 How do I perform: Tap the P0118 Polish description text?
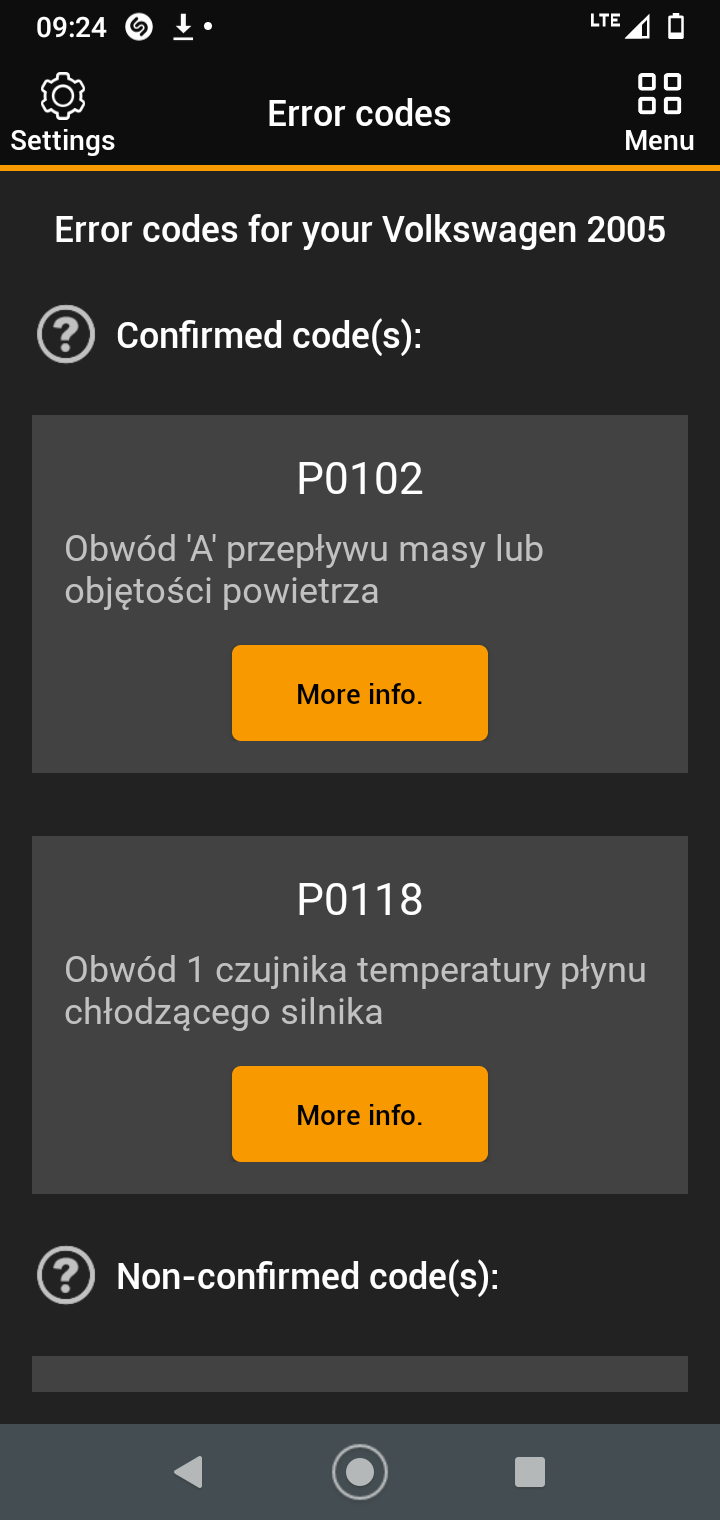[x=356, y=989]
